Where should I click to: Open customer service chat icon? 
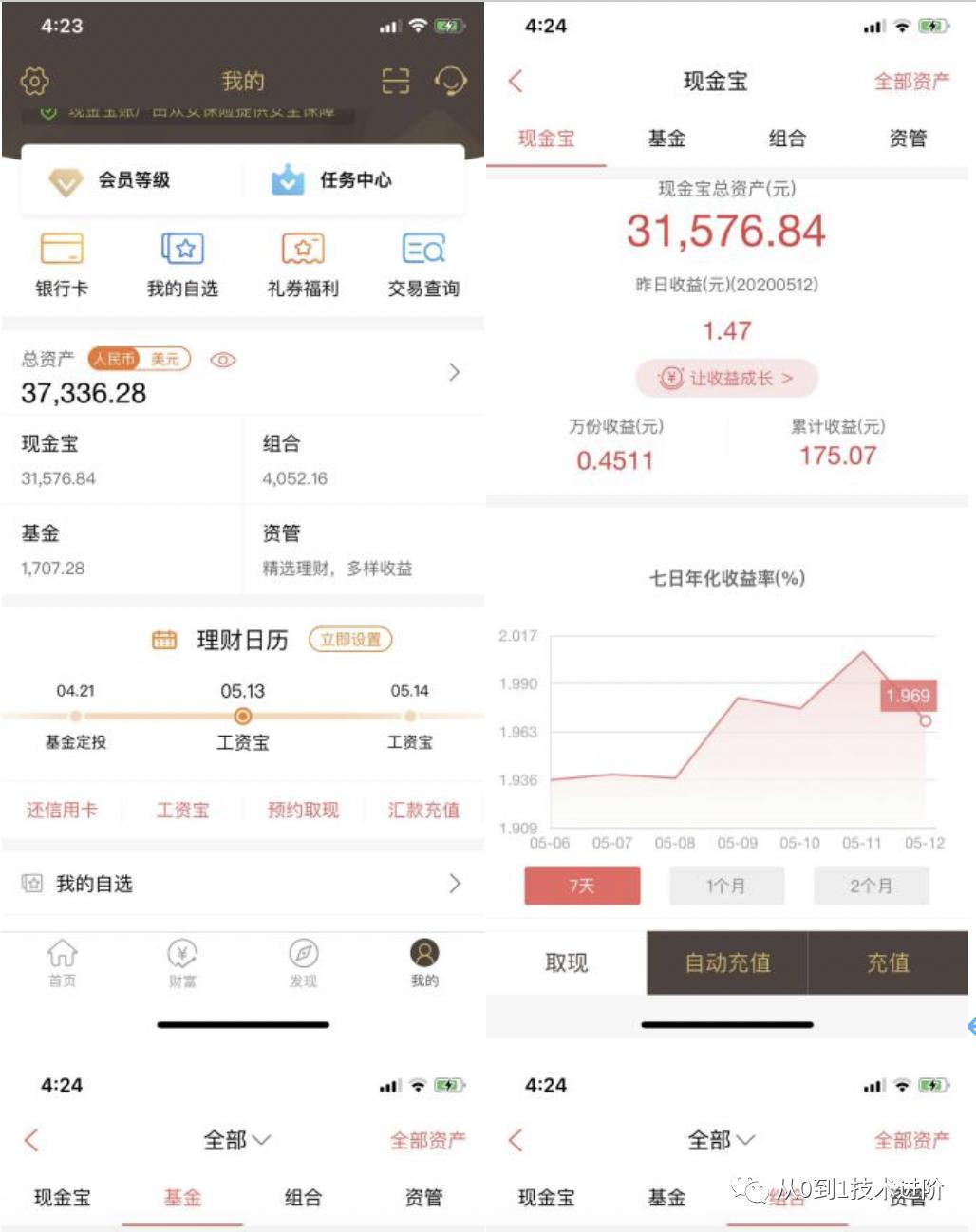pos(450,81)
